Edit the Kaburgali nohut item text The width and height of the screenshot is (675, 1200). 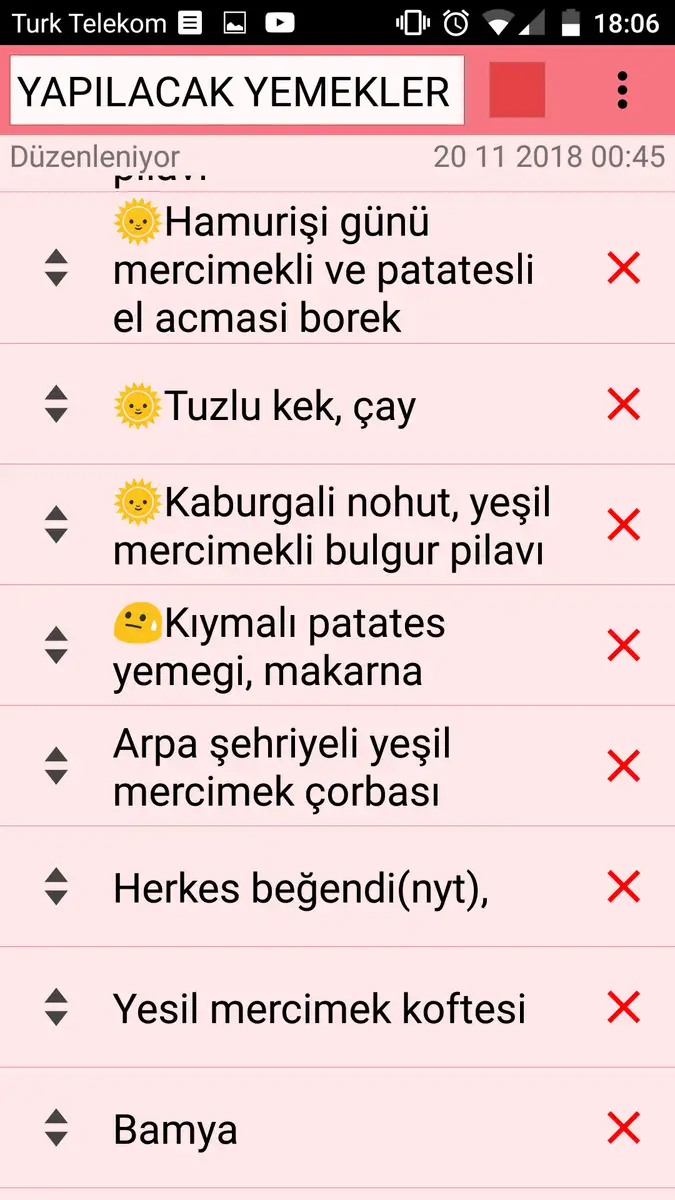pyautogui.click(x=332, y=526)
